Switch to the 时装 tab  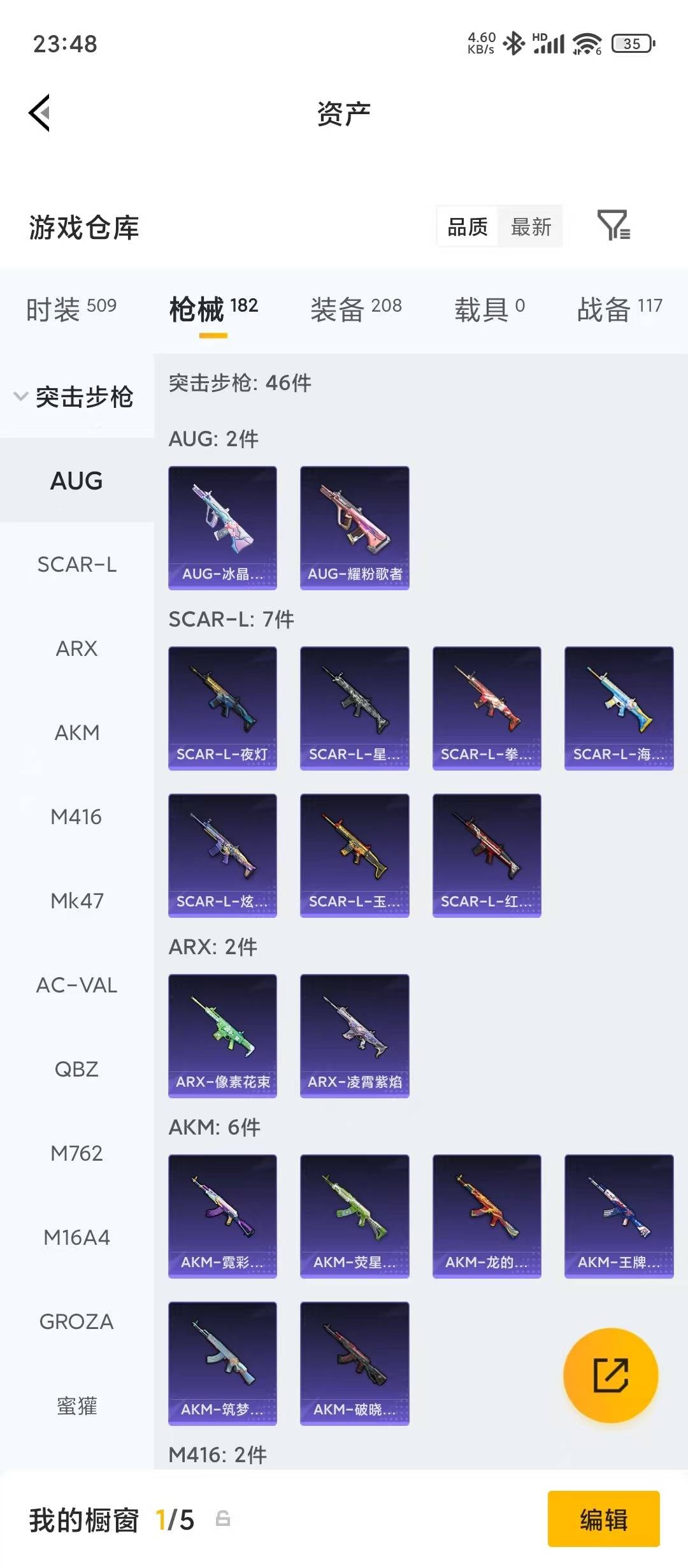(71, 309)
